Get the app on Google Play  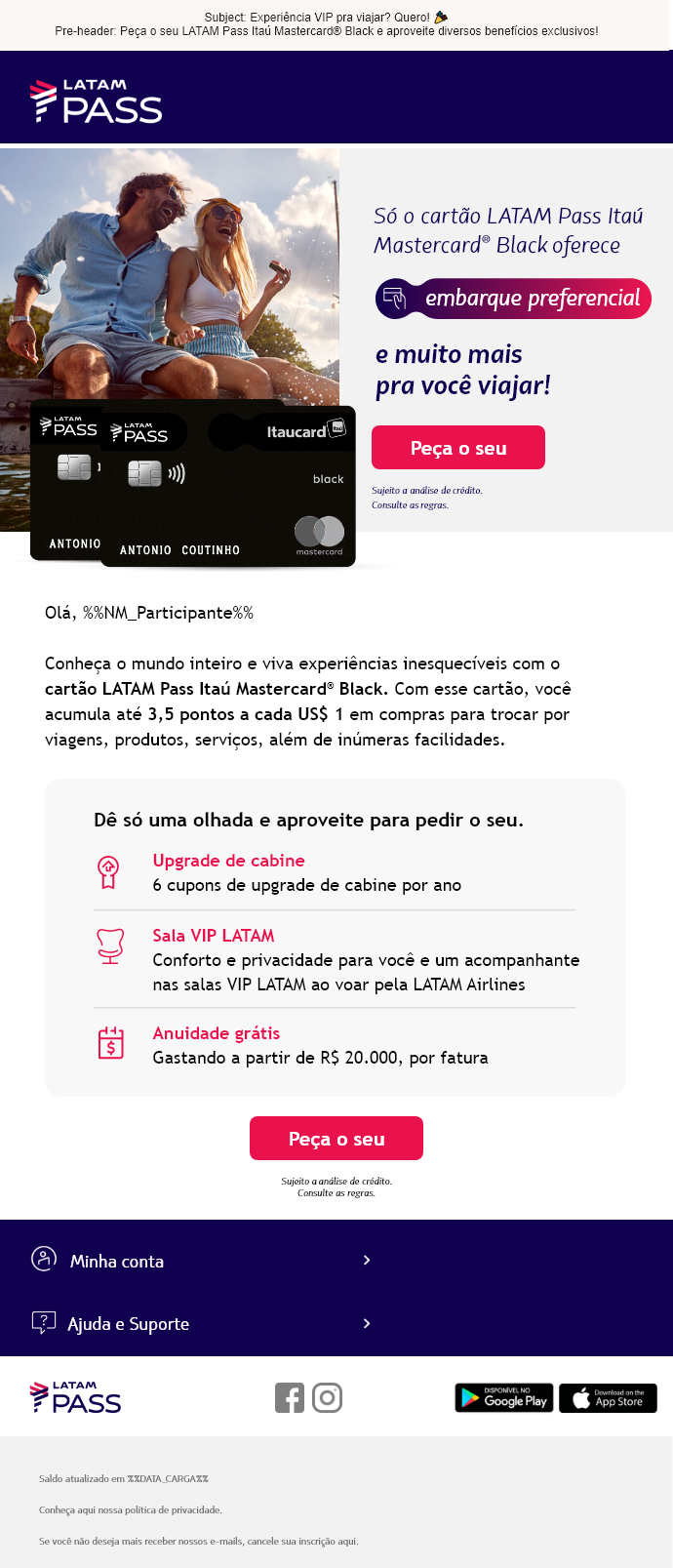tap(504, 1398)
